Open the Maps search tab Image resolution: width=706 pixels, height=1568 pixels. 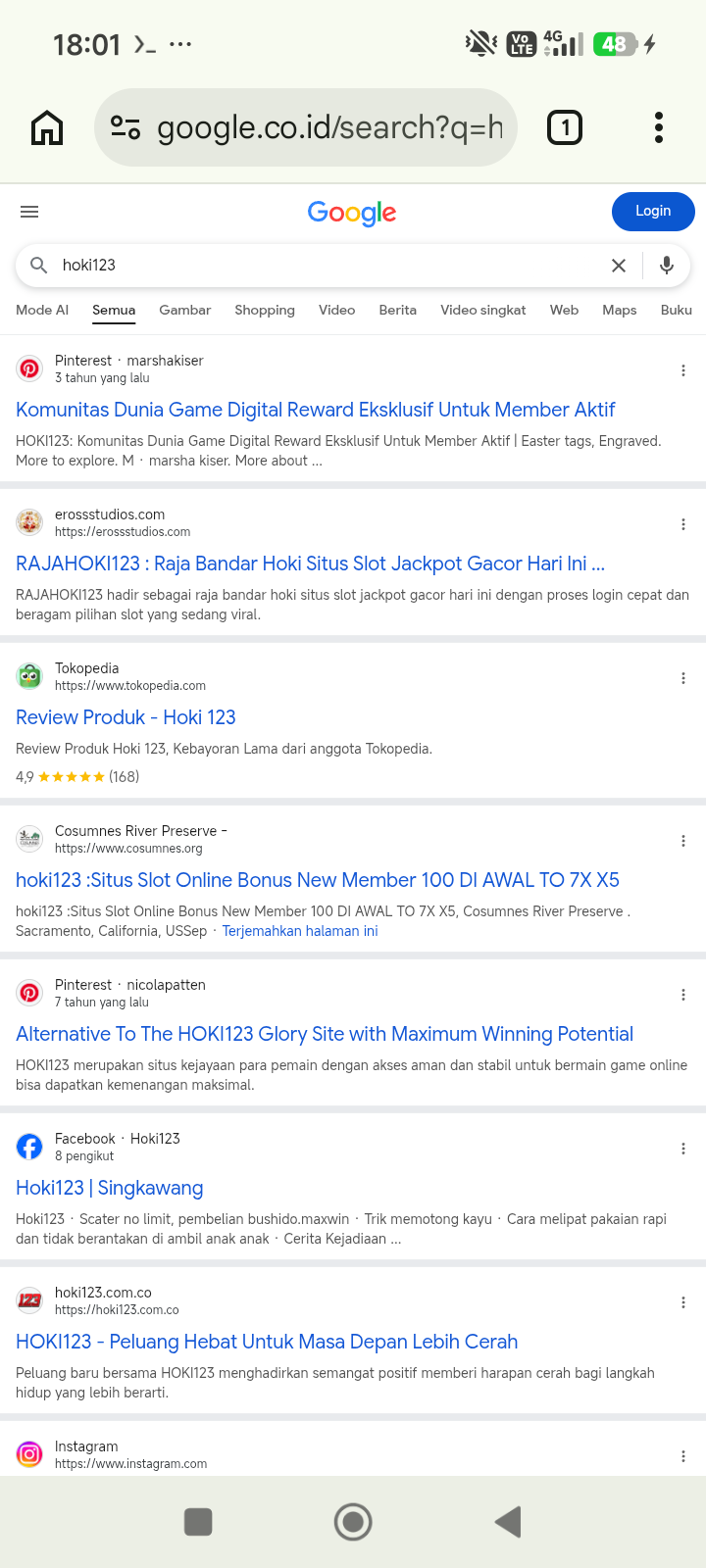pos(620,310)
